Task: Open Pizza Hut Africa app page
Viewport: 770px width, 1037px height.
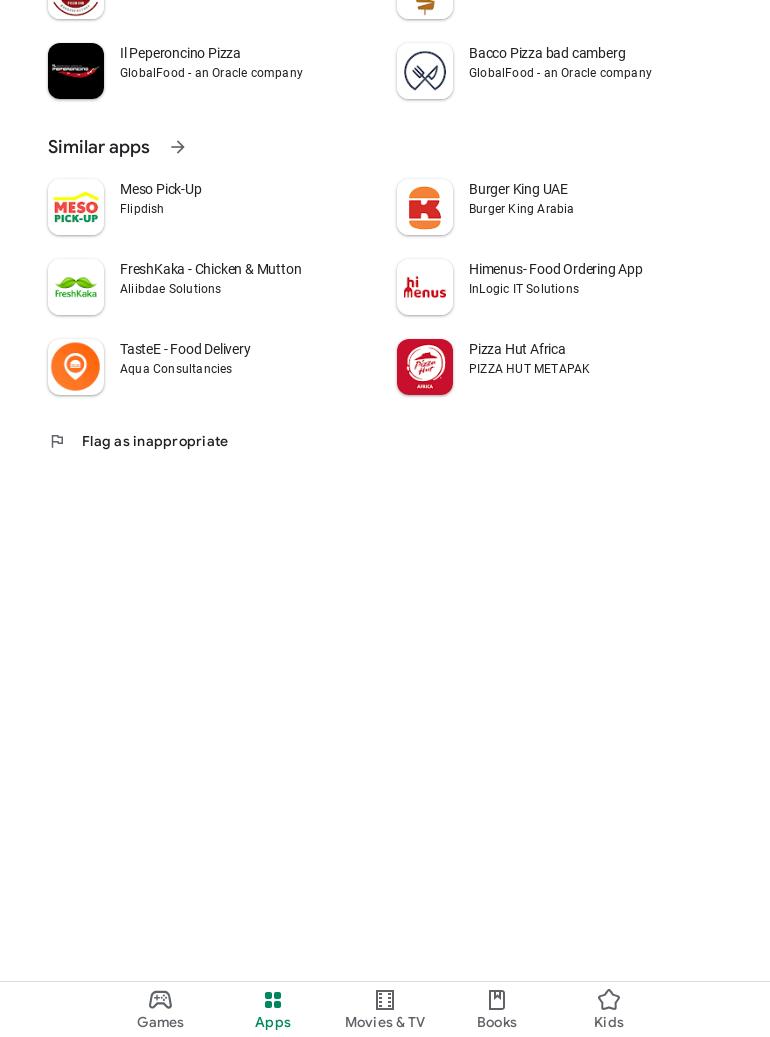Action: point(517,366)
